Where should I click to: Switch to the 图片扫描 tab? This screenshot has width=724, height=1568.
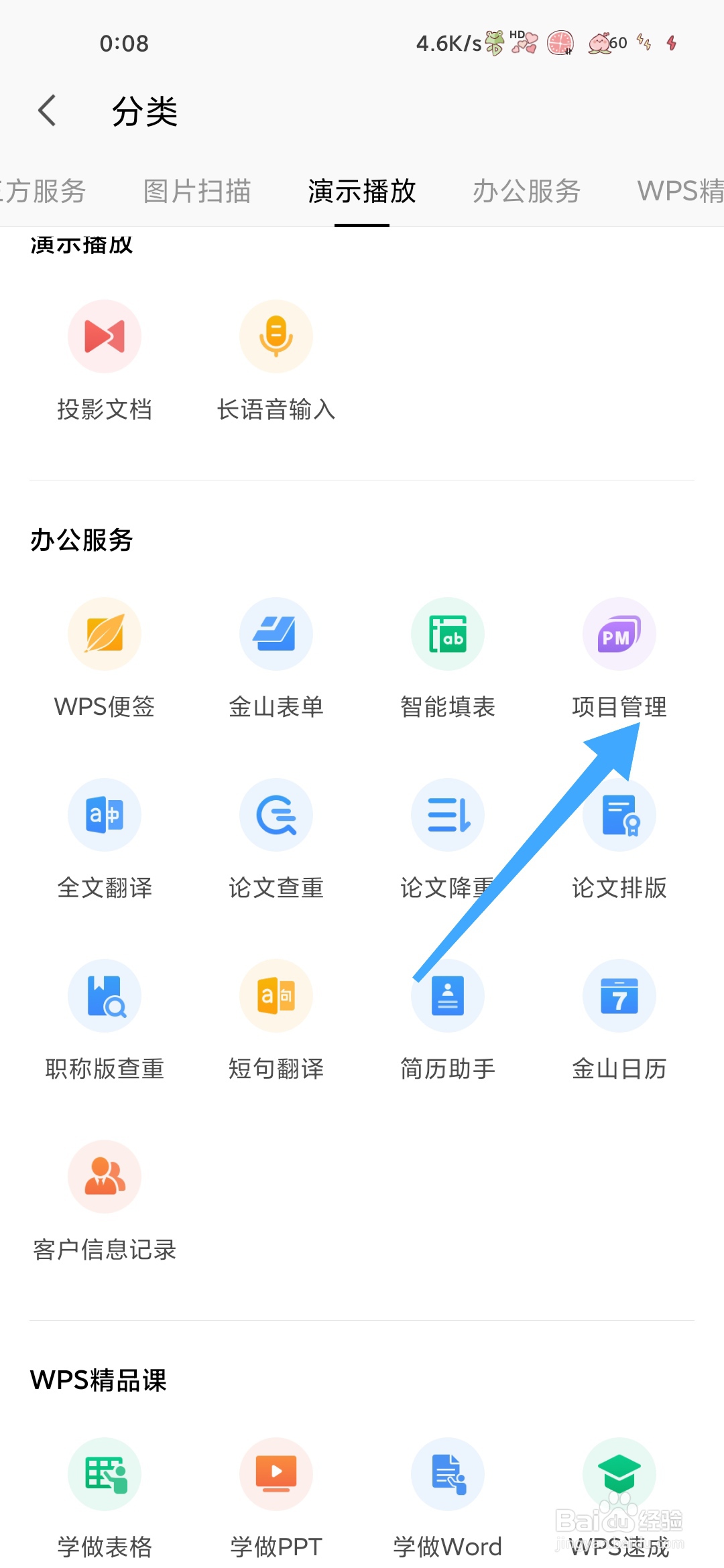(196, 191)
